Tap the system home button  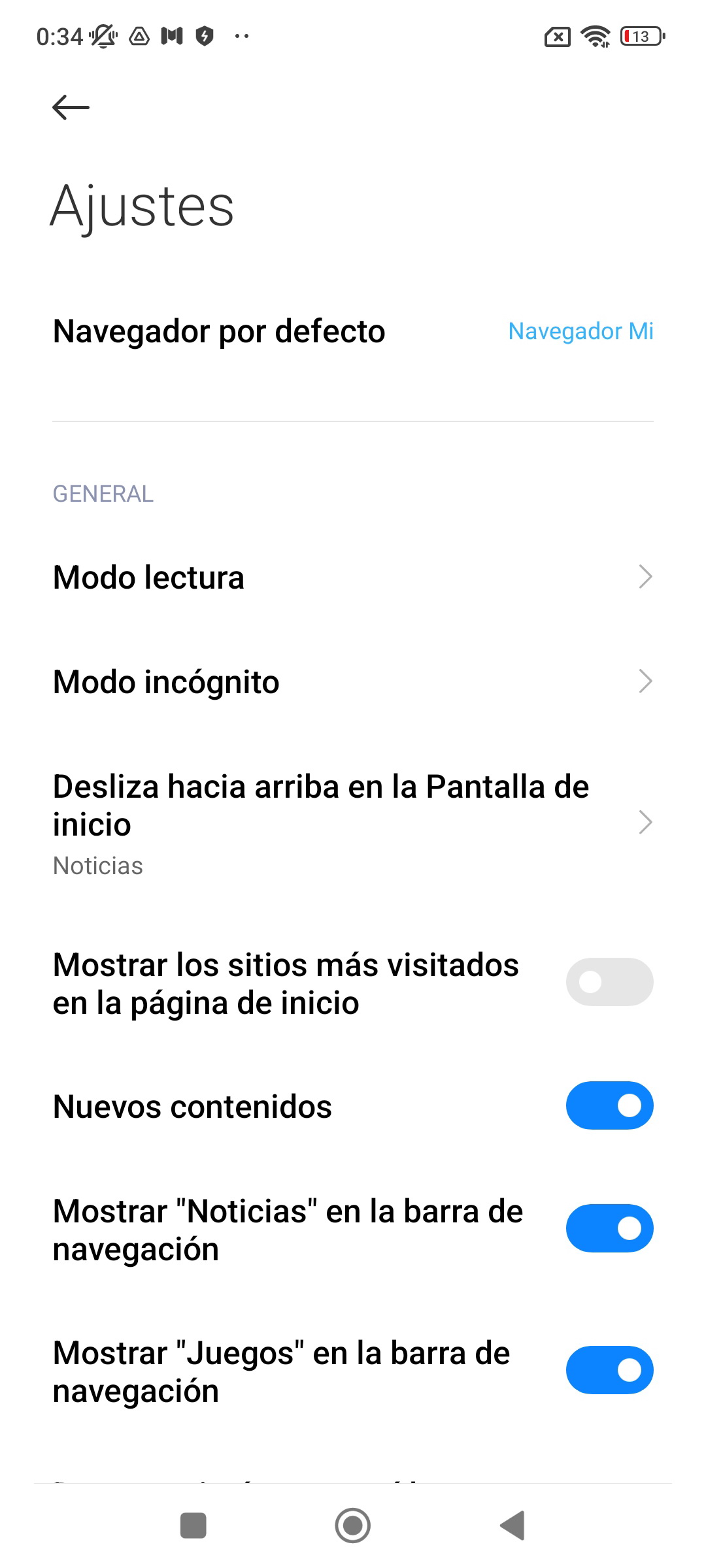click(x=353, y=1526)
